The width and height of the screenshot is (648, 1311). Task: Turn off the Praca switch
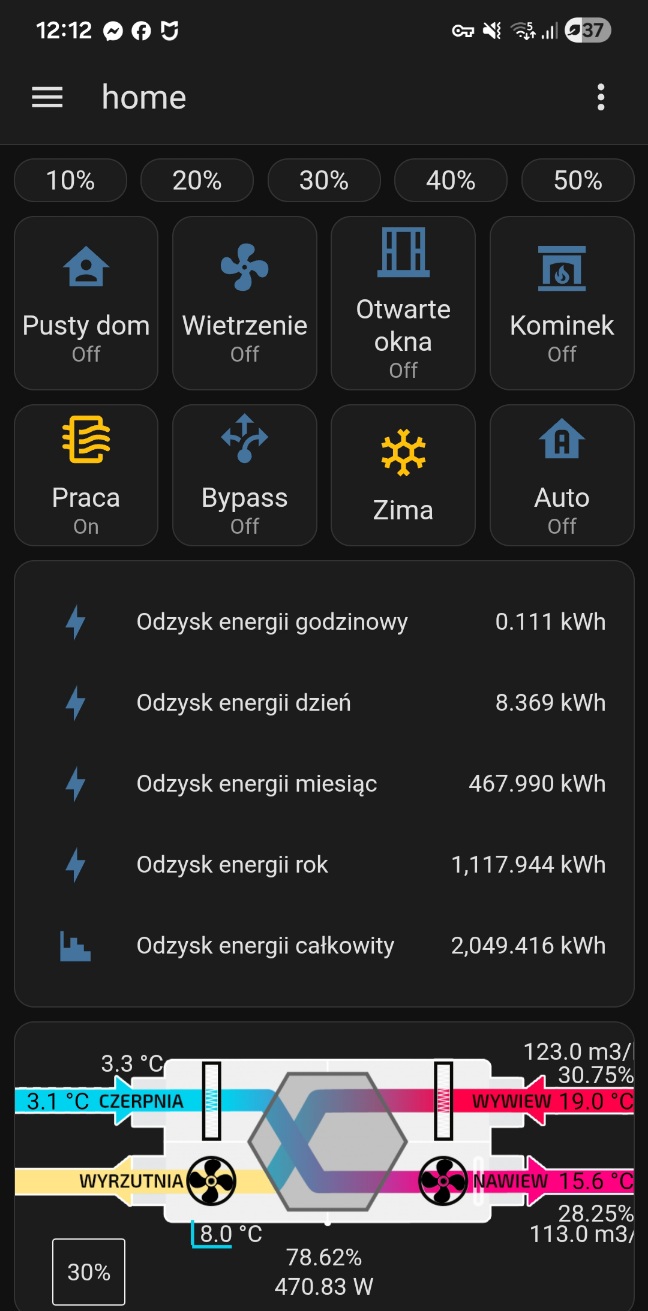86,475
